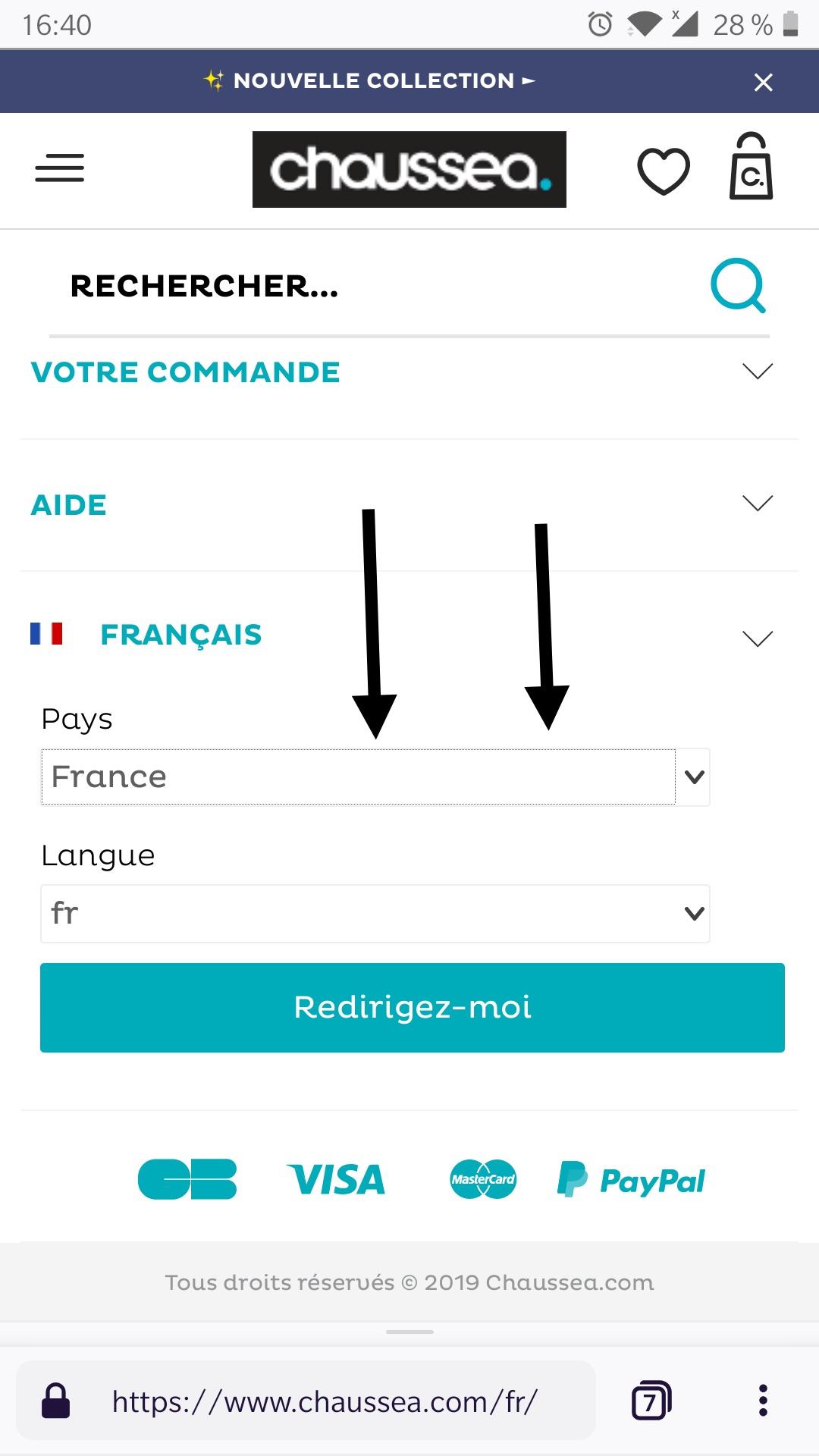819x1456 pixels.
Task: Dismiss the Nouvelle Collection banner
Action: tap(763, 82)
